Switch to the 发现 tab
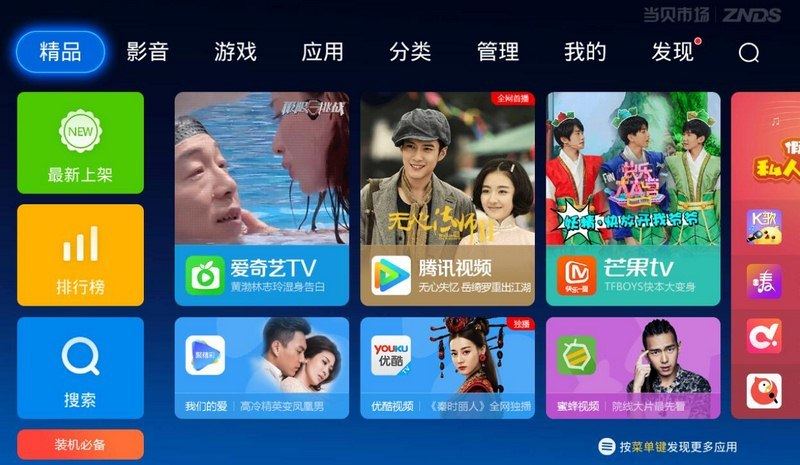 673,52
